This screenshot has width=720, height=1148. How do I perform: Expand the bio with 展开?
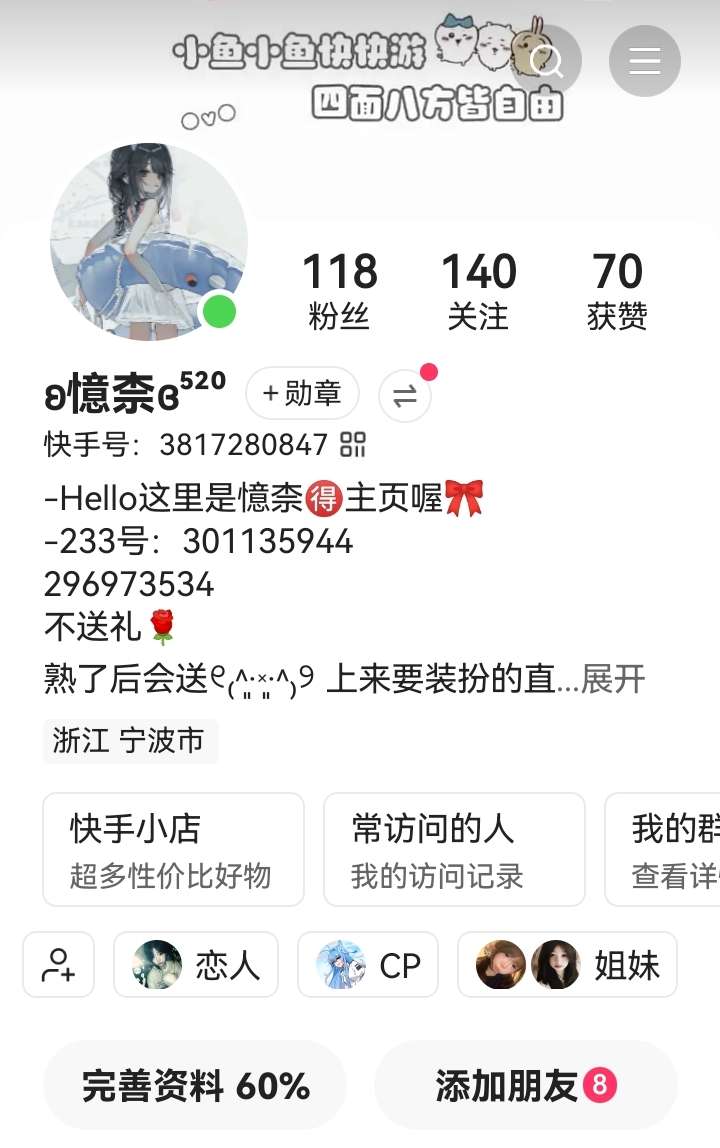point(613,679)
